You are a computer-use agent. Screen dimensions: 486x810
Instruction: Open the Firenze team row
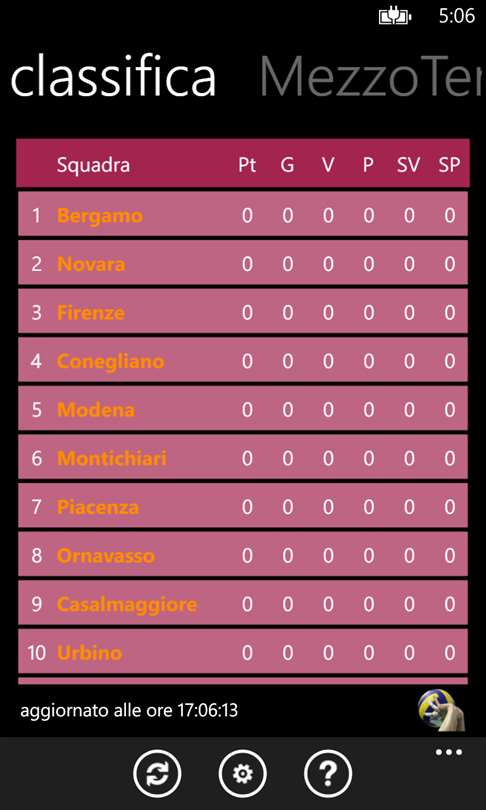(x=243, y=311)
